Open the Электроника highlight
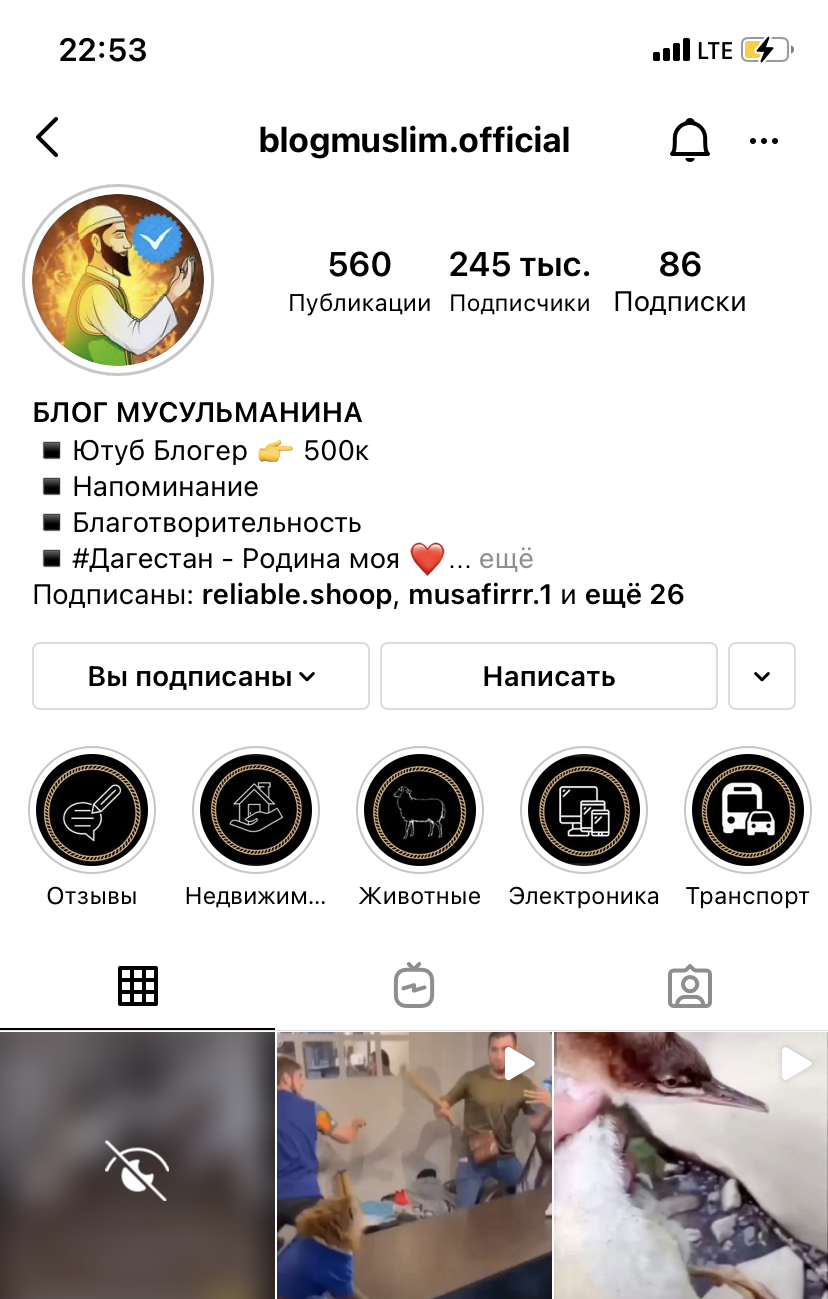The width and height of the screenshot is (828, 1299). click(x=584, y=810)
